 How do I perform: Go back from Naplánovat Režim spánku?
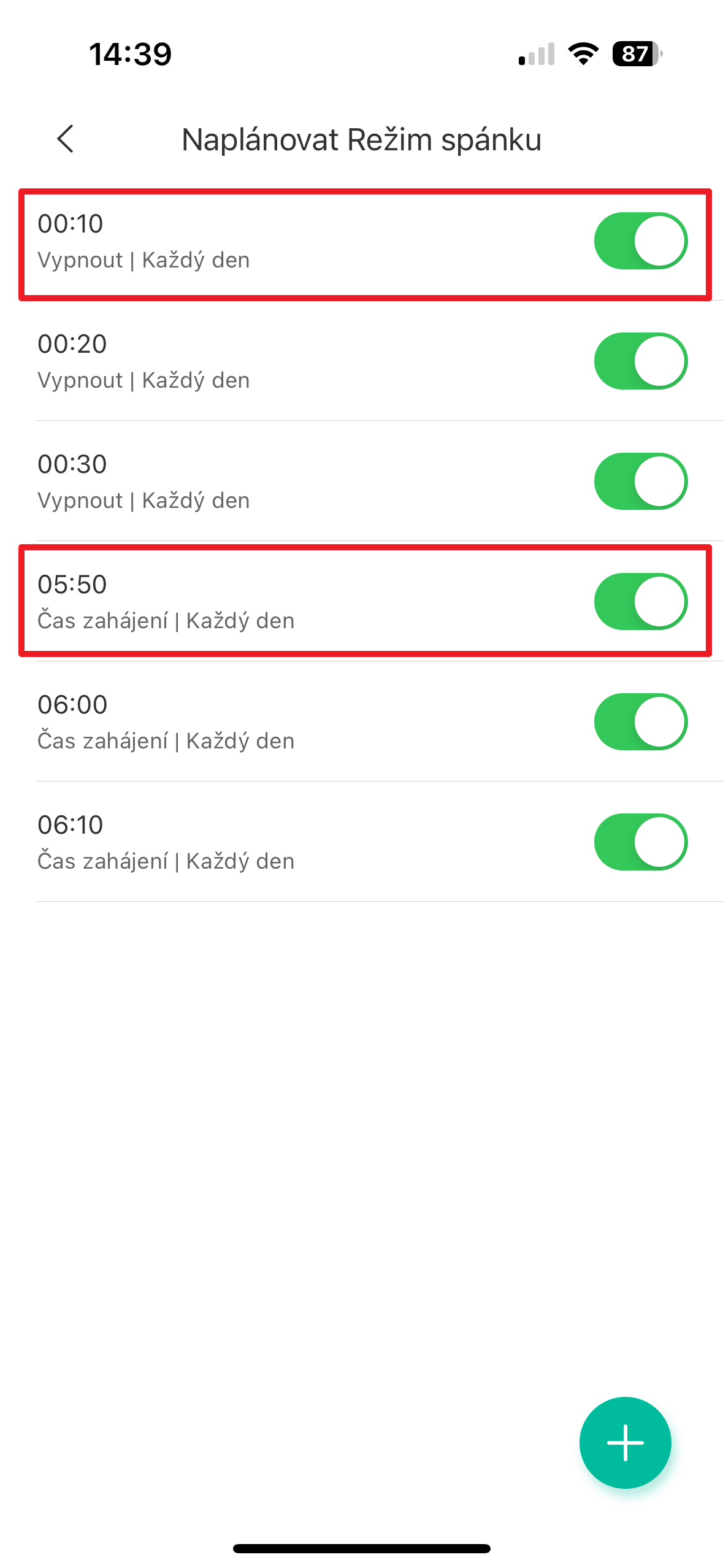click(66, 139)
